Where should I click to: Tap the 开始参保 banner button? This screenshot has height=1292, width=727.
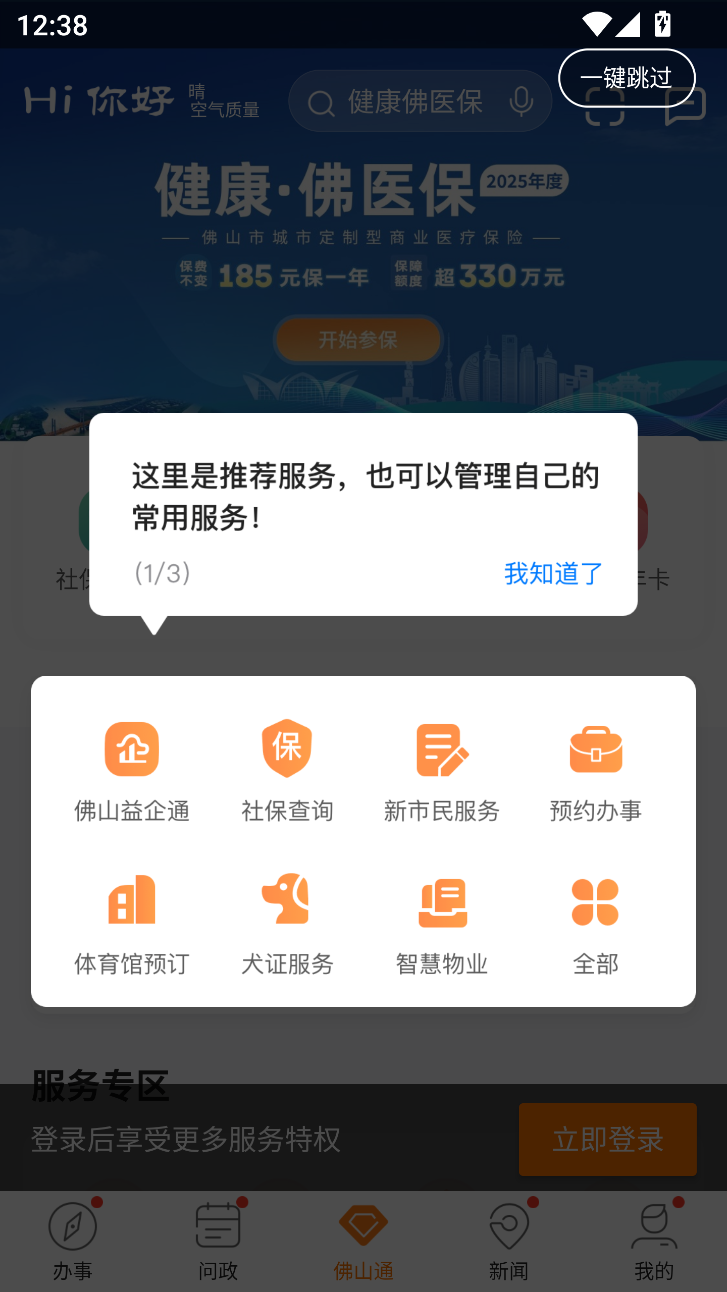point(358,340)
